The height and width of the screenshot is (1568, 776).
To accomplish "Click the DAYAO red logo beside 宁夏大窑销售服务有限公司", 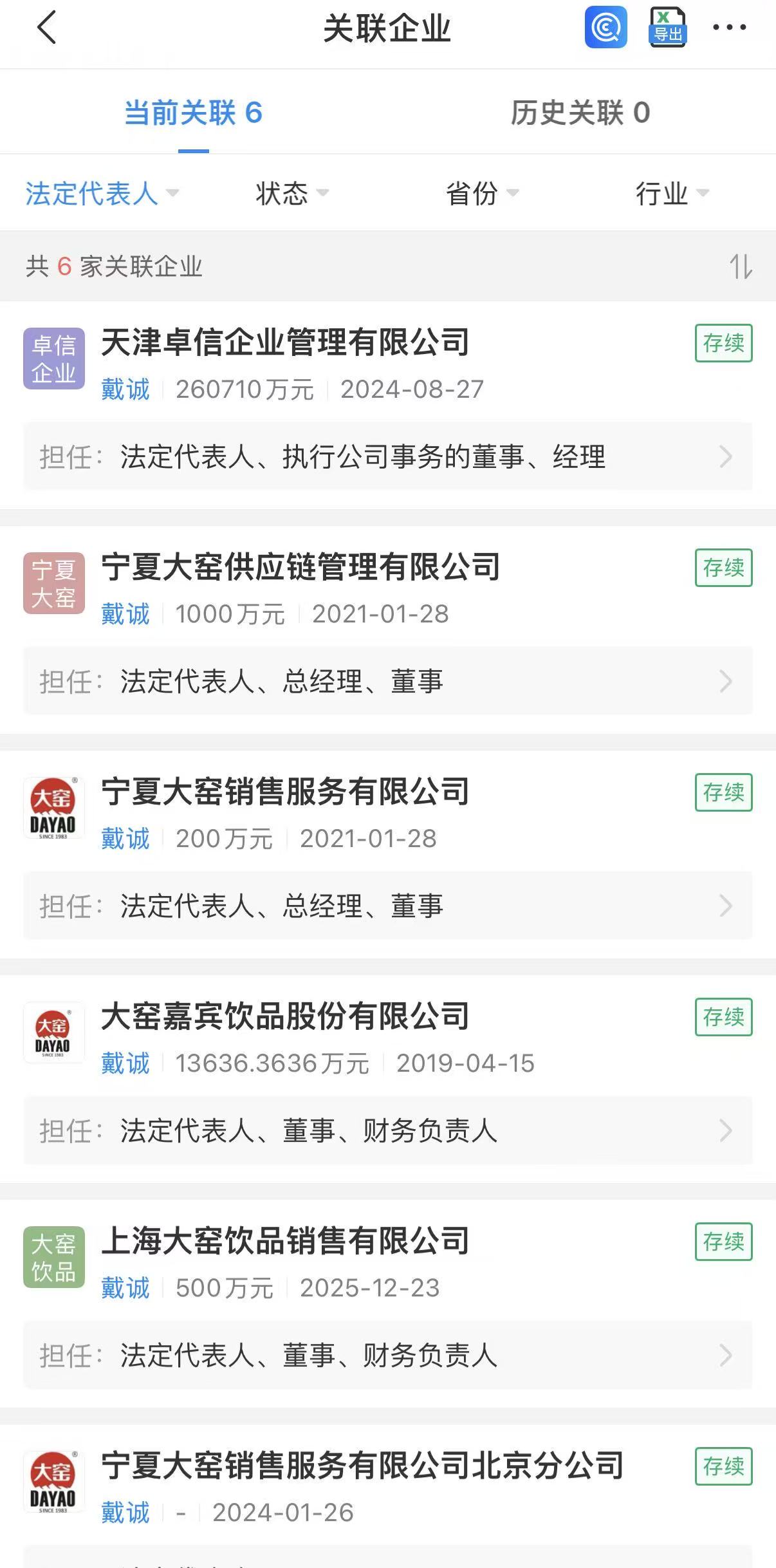I will [54, 807].
